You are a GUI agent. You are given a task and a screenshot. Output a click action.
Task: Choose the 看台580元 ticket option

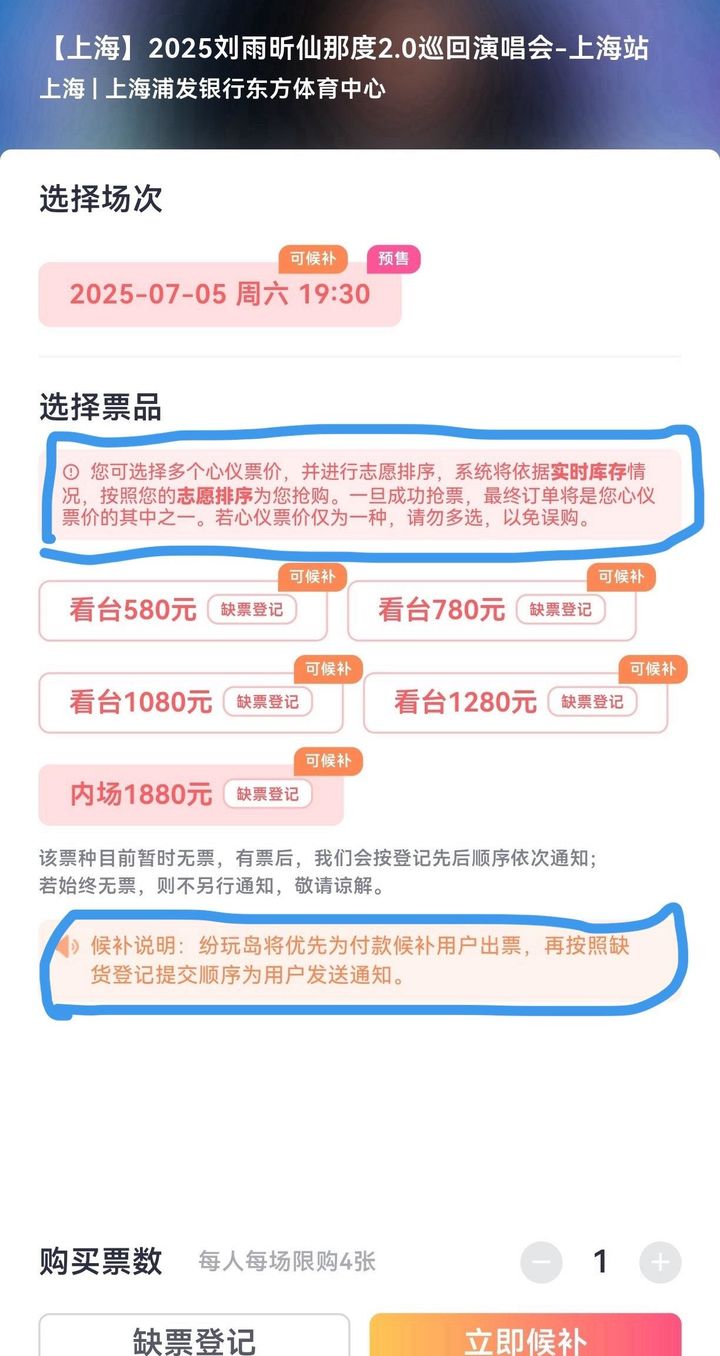pos(183,610)
